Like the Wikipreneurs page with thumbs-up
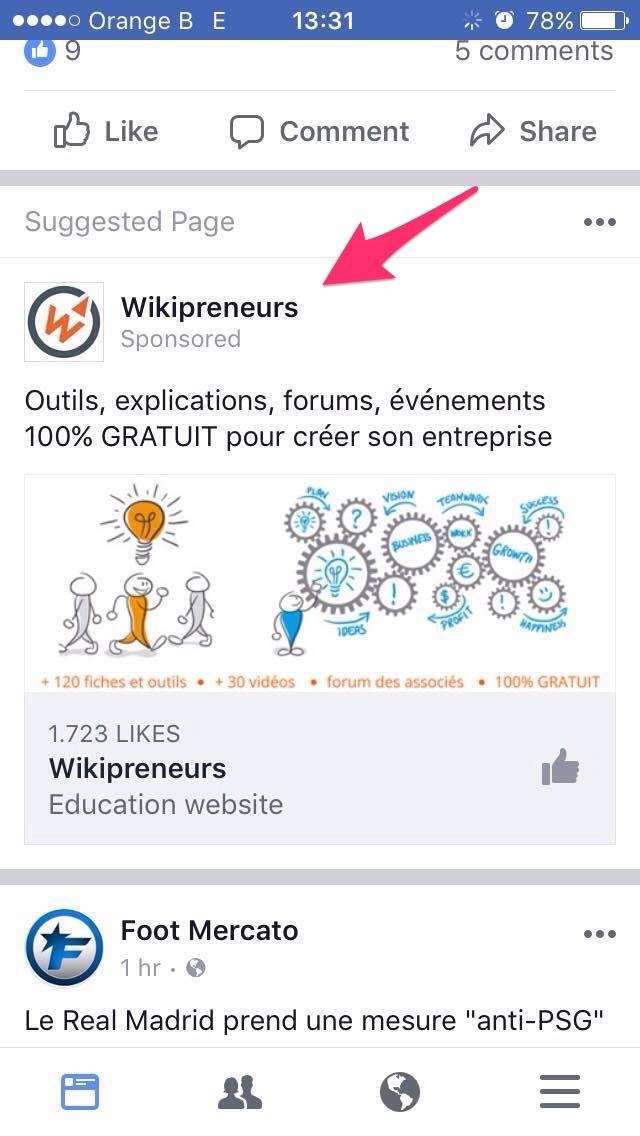The height and width of the screenshot is (1136, 640). point(560,769)
